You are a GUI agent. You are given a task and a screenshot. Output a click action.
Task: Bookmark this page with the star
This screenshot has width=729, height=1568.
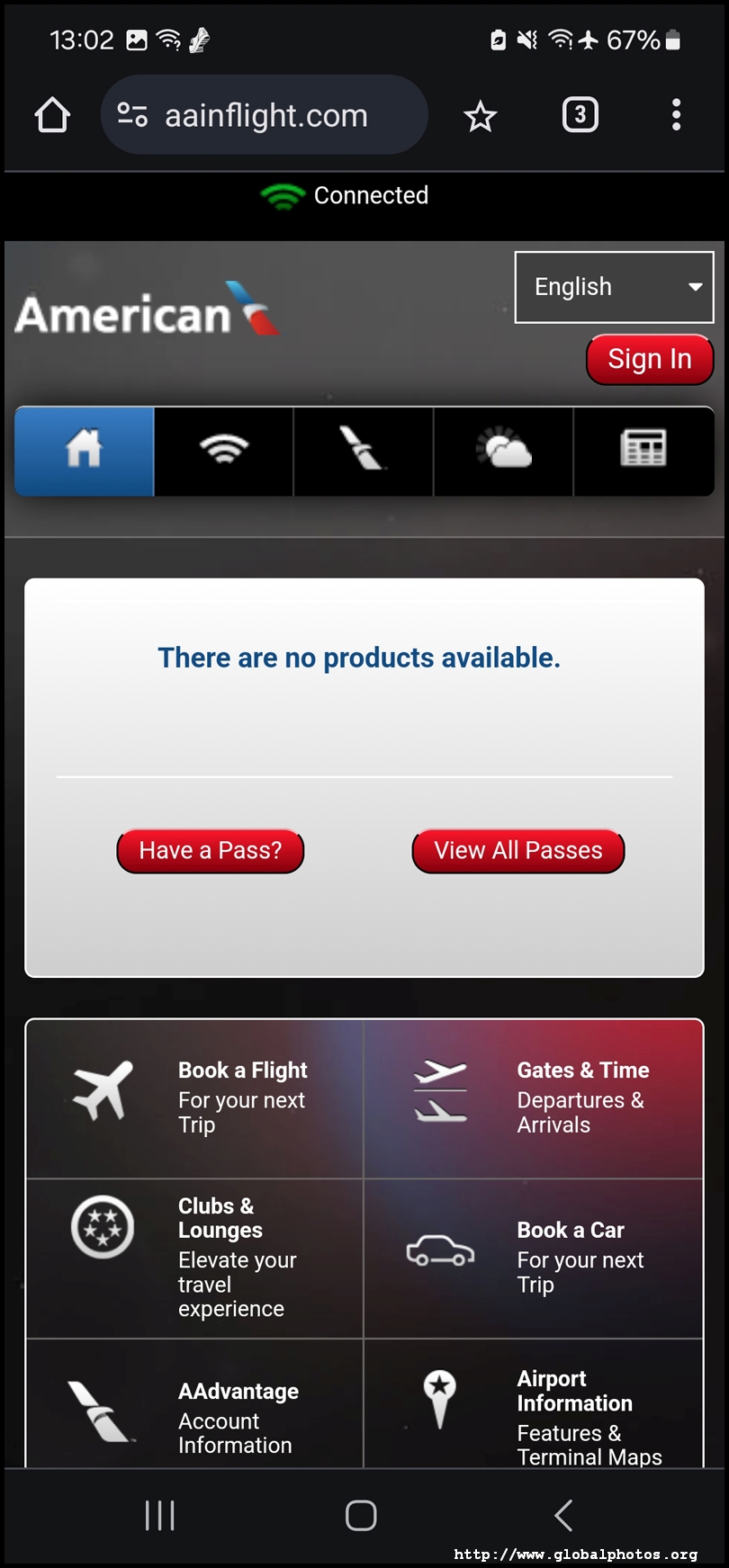(x=480, y=116)
